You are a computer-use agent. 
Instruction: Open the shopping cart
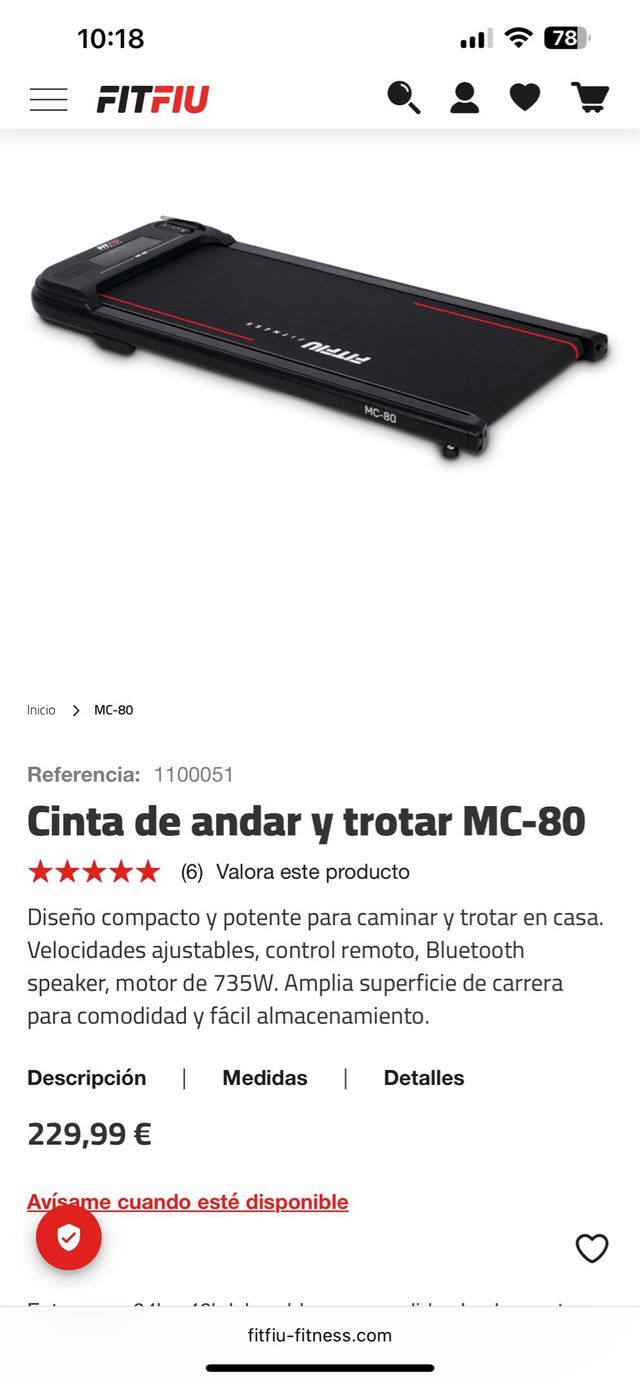(x=590, y=98)
